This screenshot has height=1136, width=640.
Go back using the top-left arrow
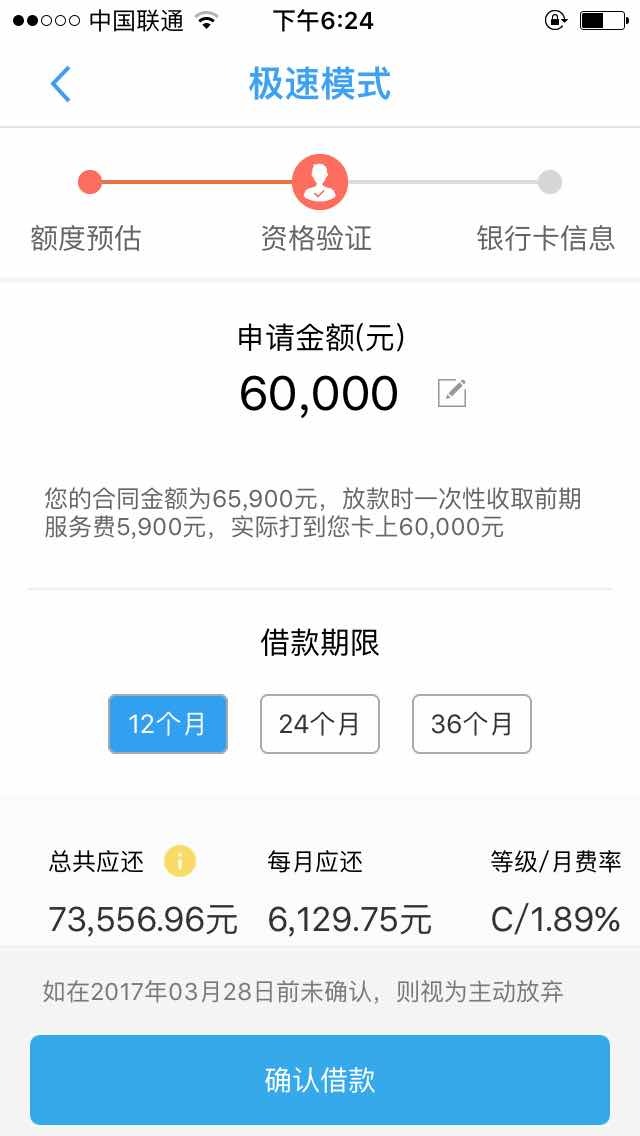point(61,85)
